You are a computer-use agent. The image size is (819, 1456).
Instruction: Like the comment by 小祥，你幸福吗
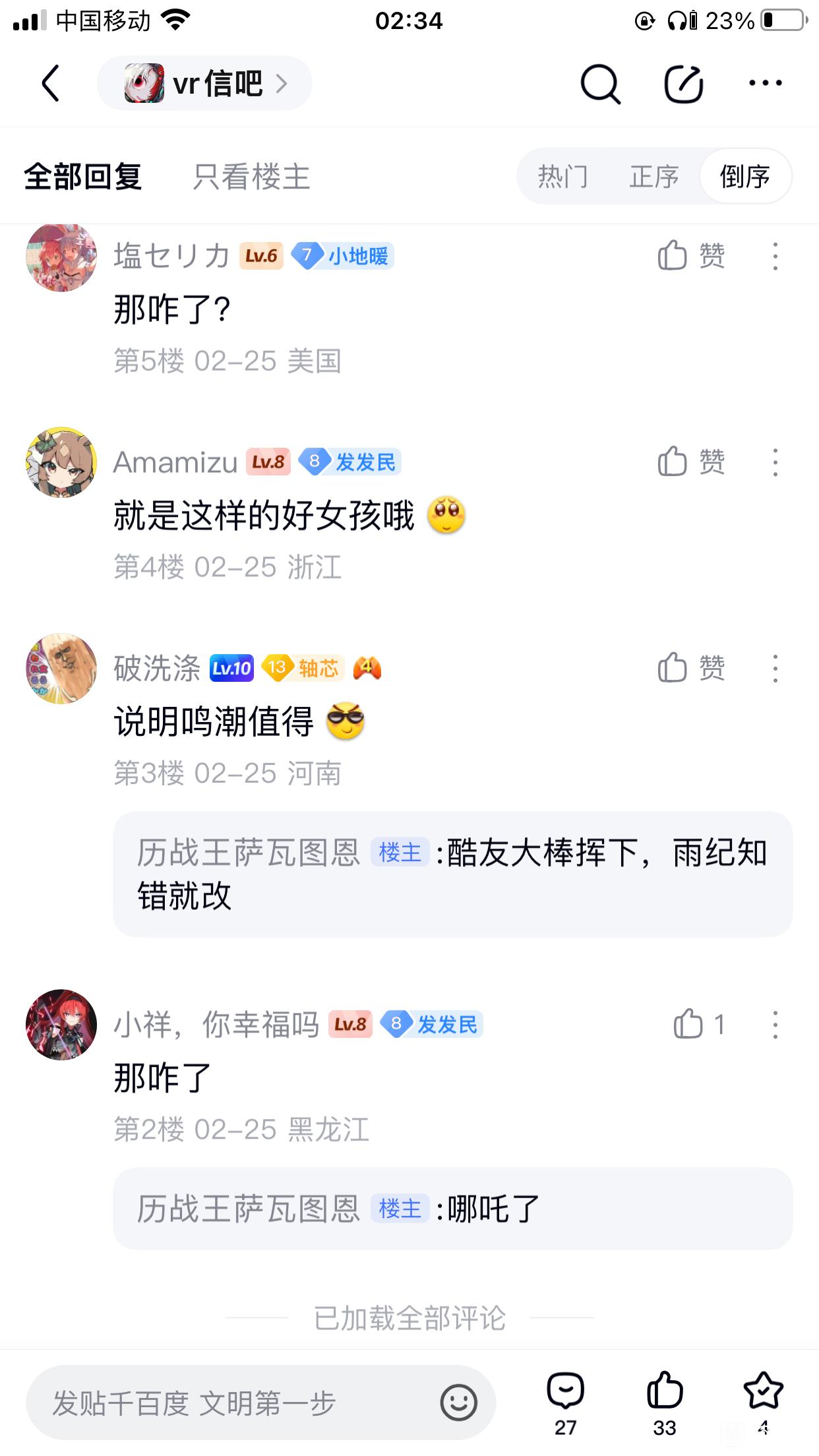pos(698,1024)
